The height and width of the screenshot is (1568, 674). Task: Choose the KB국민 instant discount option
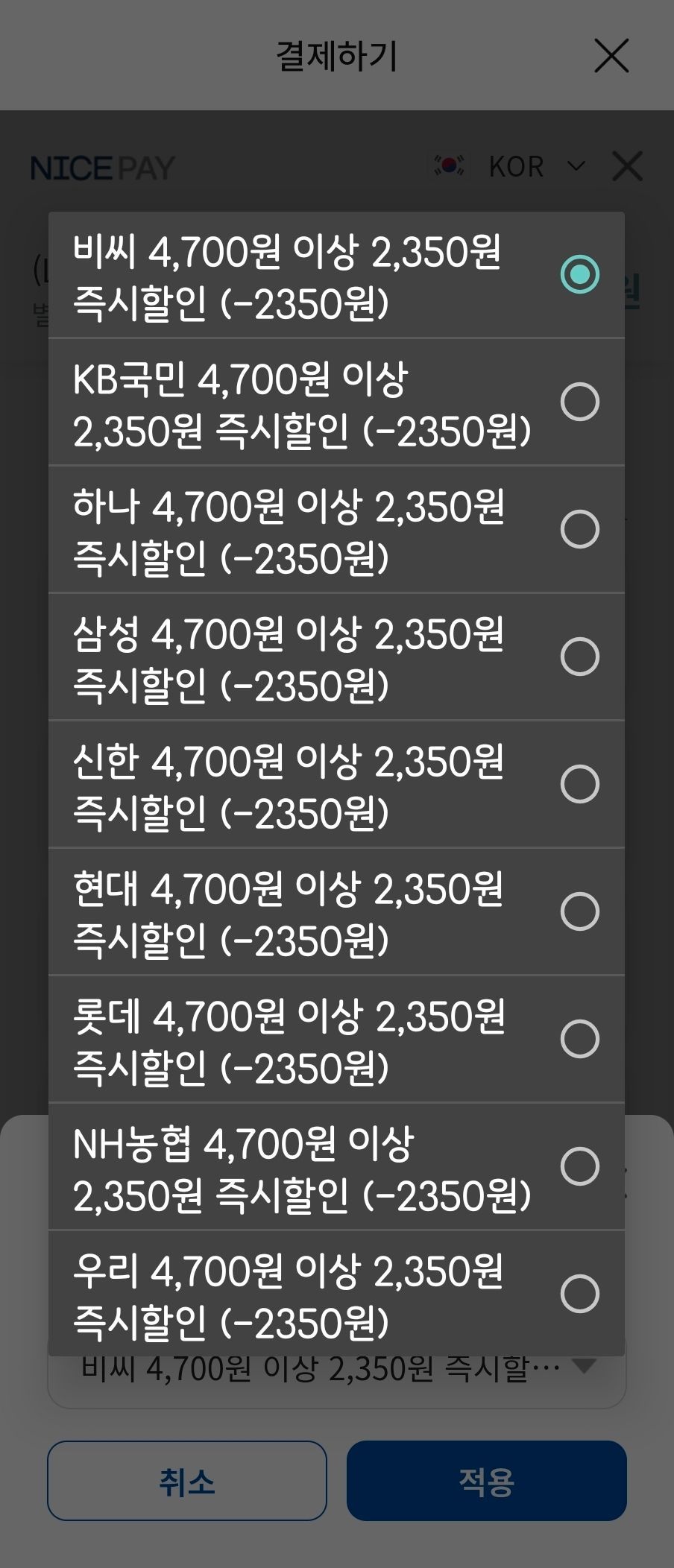pos(336,402)
